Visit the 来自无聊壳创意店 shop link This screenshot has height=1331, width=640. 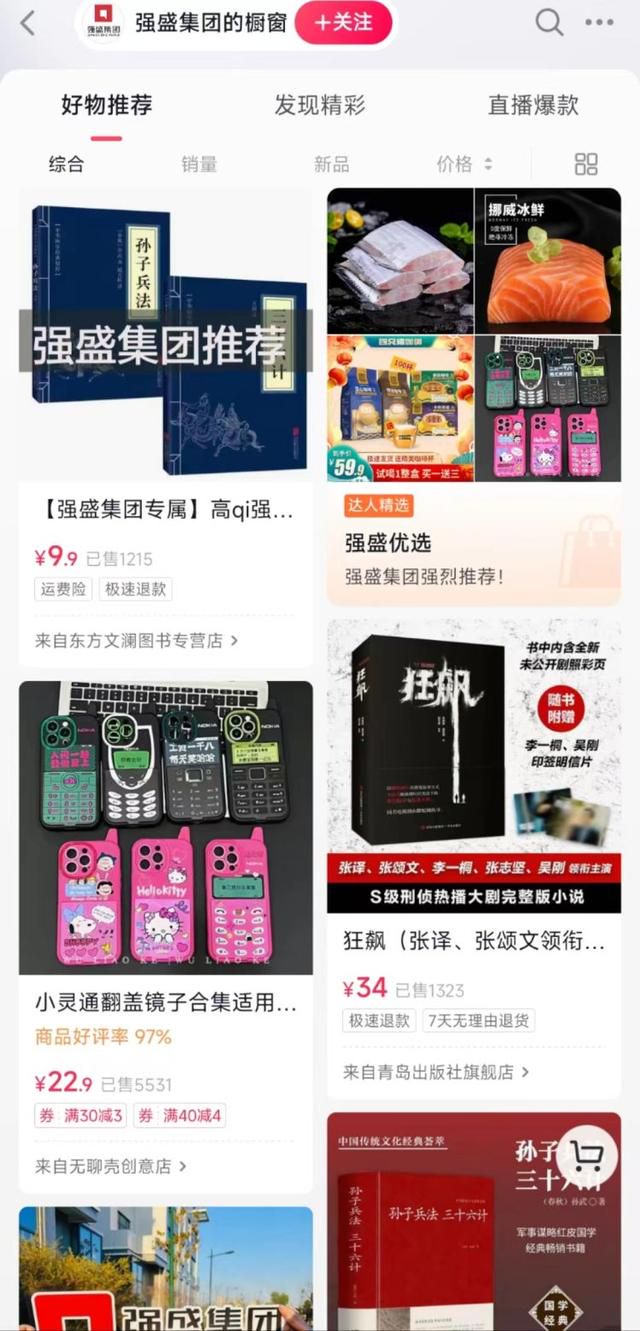click(111, 1166)
